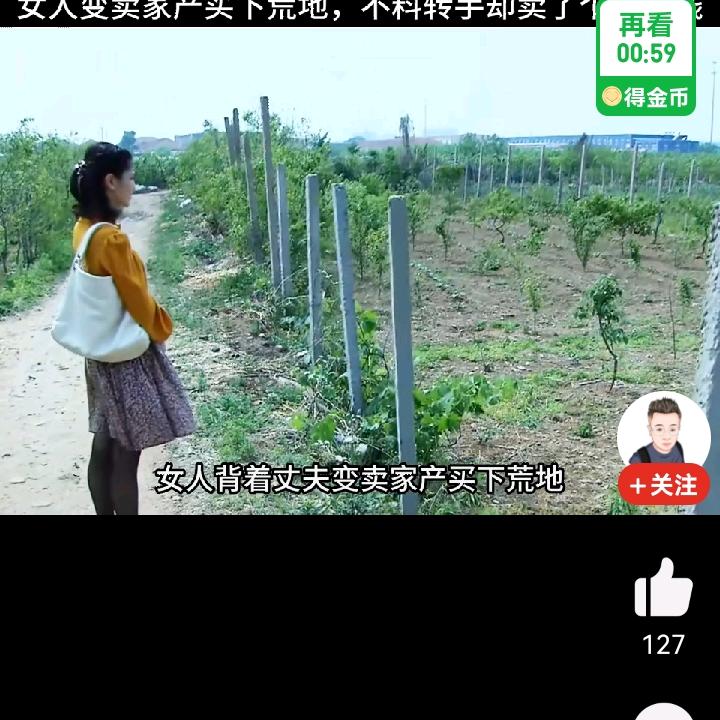The width and height of the screenshot is (720, 720).
Task: Open the 得金币 coin reward timer
Action: 646,58
